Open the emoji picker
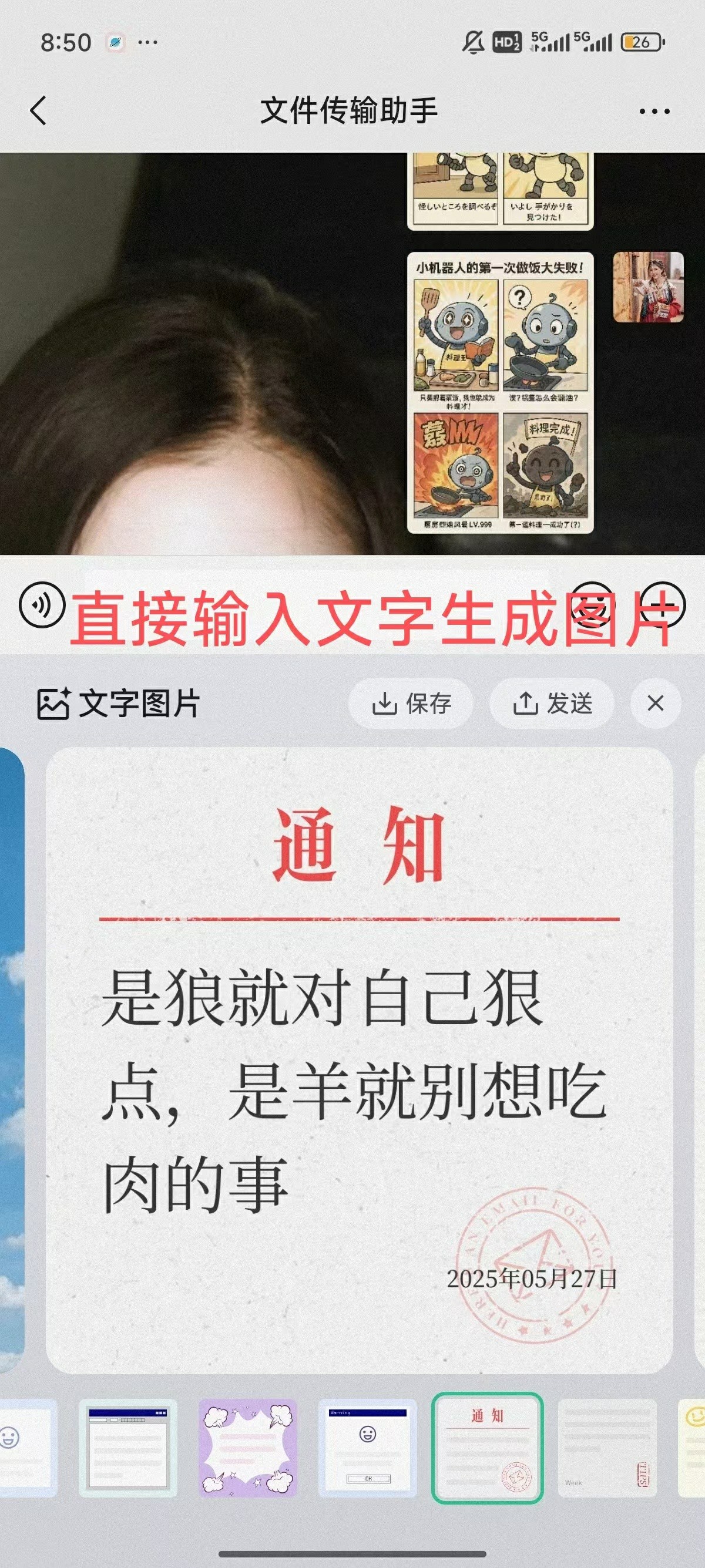The image size is (705, 1568). coord(592,605)
